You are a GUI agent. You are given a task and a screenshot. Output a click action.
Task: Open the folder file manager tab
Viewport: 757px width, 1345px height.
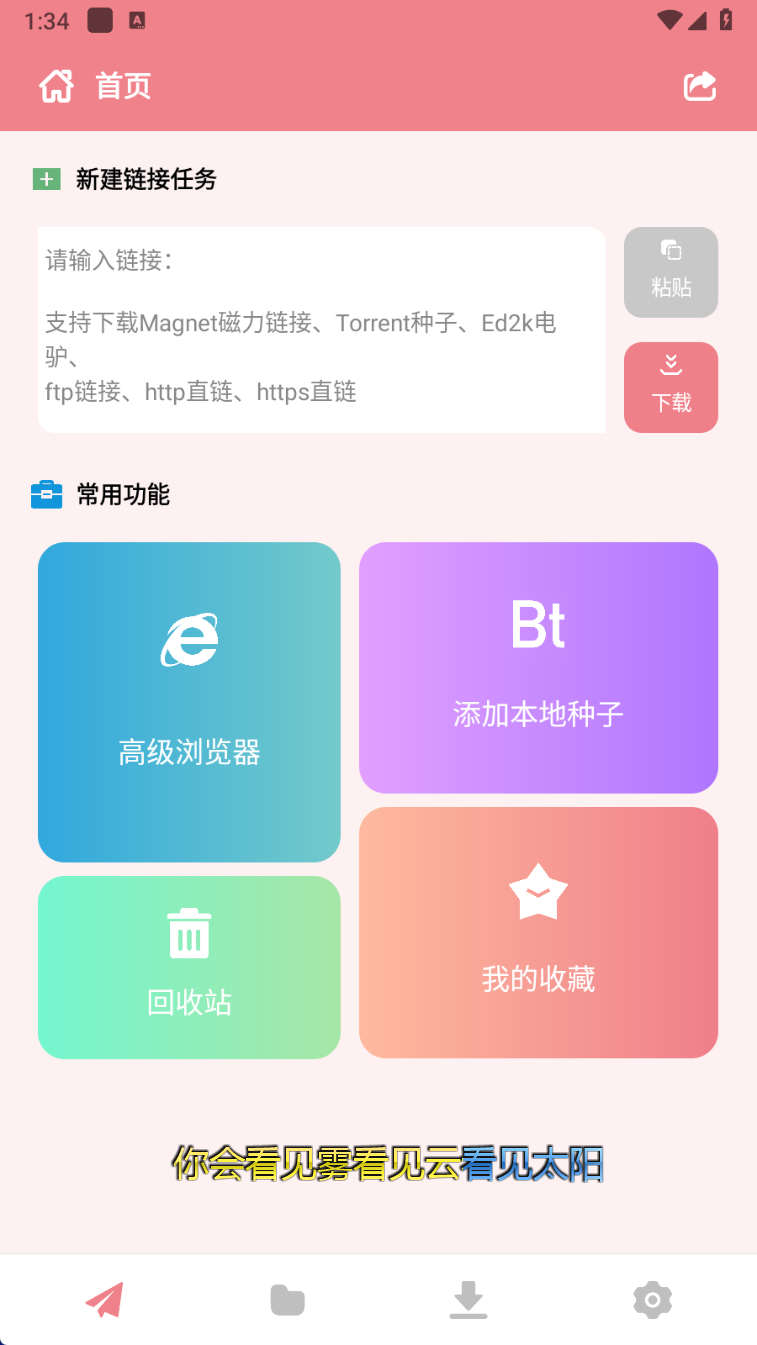click(x=287, y=1299)
